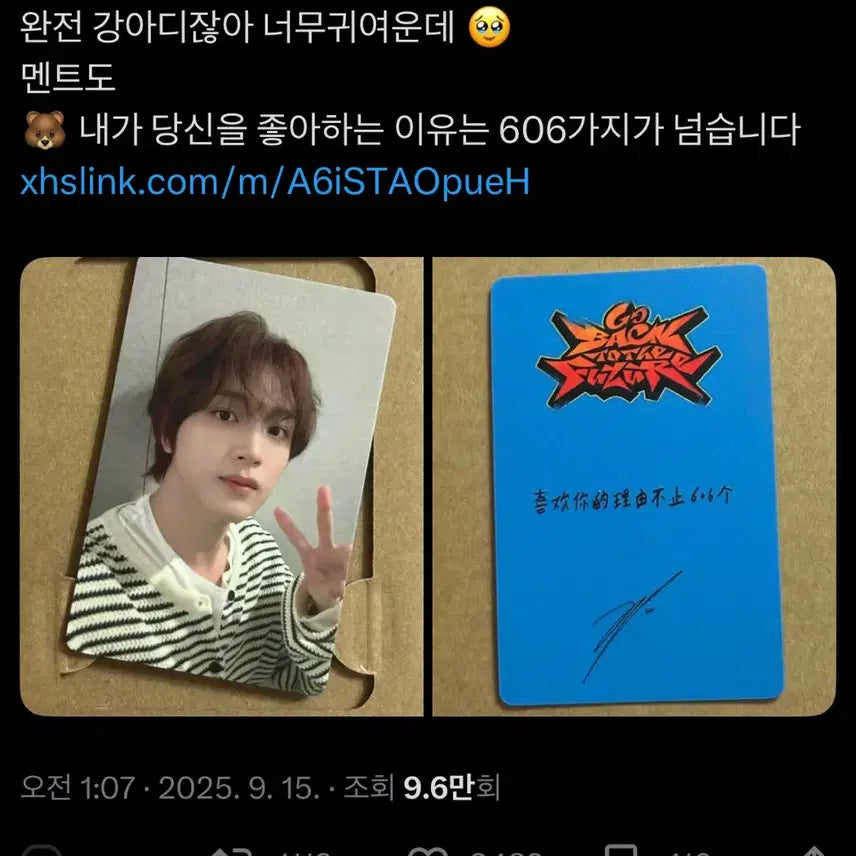Open the blue signed card image
This screenshot has height=856, width=856.
(633, 486)
